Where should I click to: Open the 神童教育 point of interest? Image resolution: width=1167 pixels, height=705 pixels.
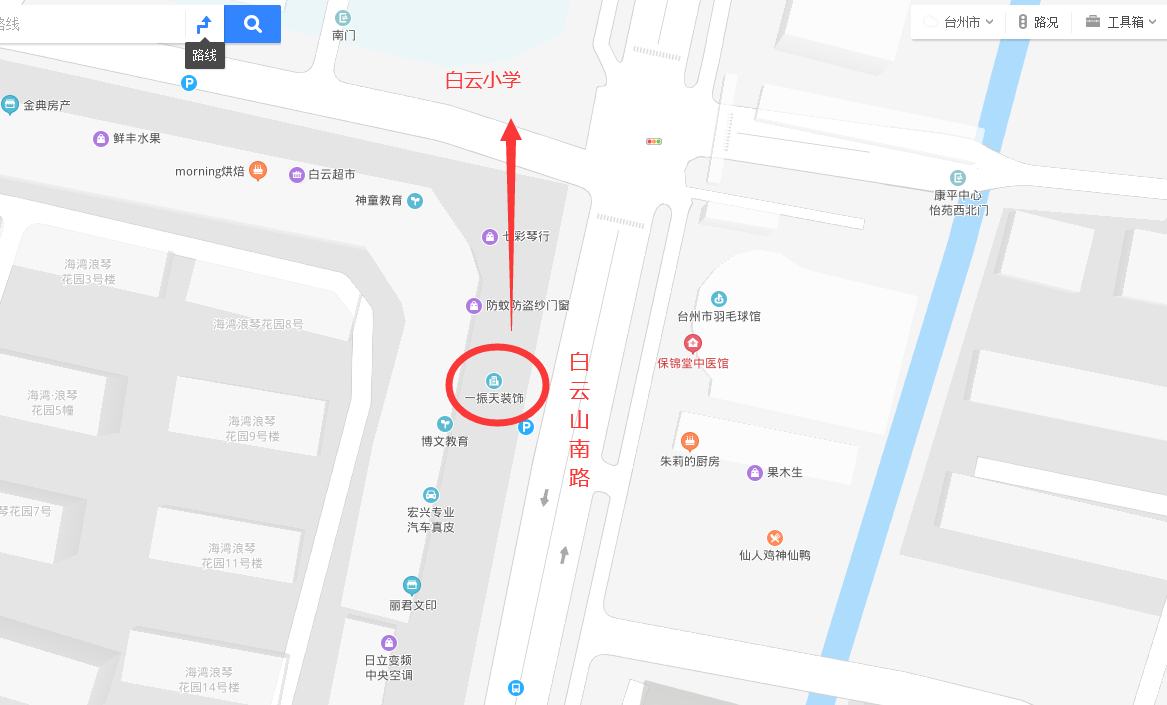tap(415, 200)
